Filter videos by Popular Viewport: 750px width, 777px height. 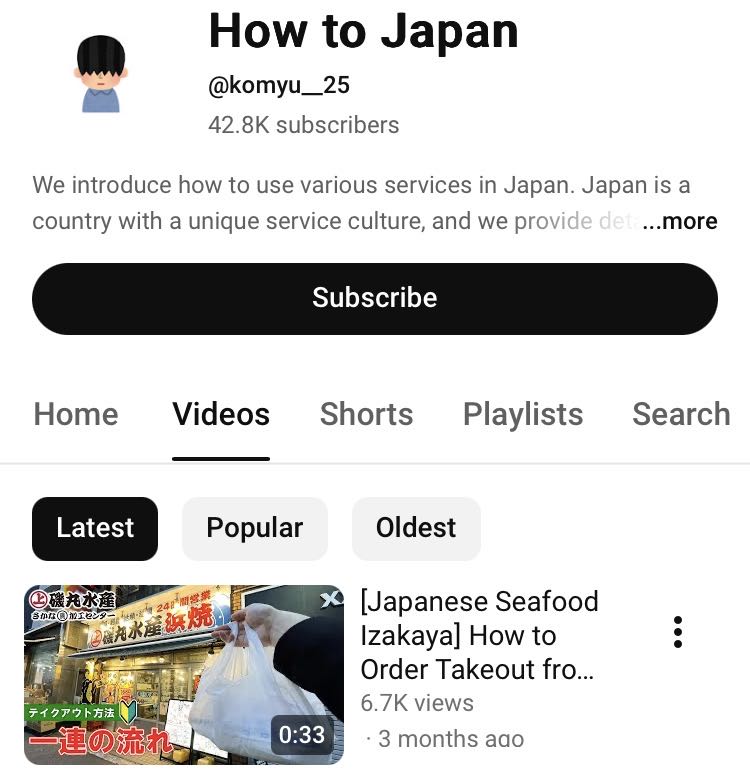(x=254, y=528)
